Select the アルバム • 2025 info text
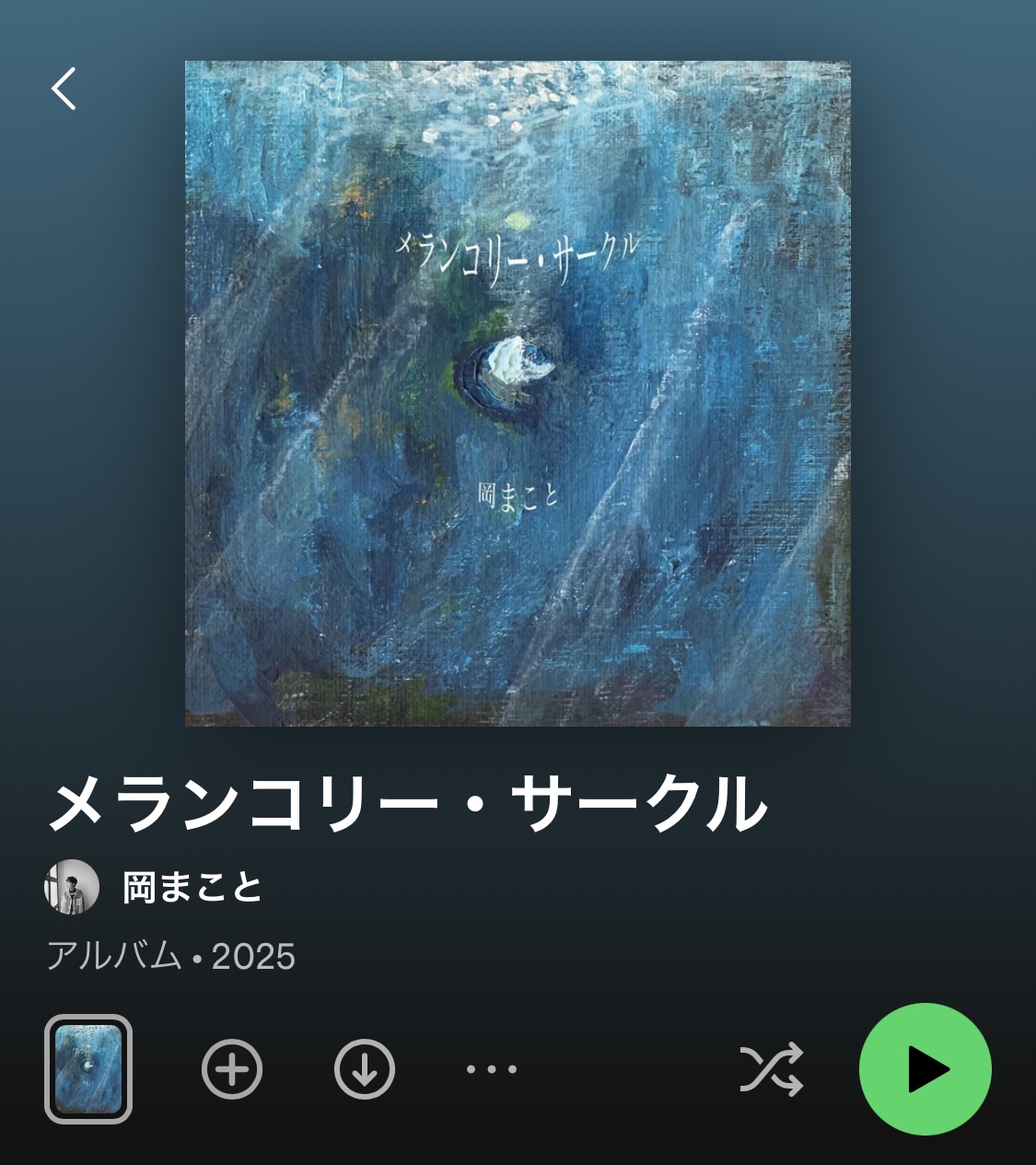 [x=170, y=958]
